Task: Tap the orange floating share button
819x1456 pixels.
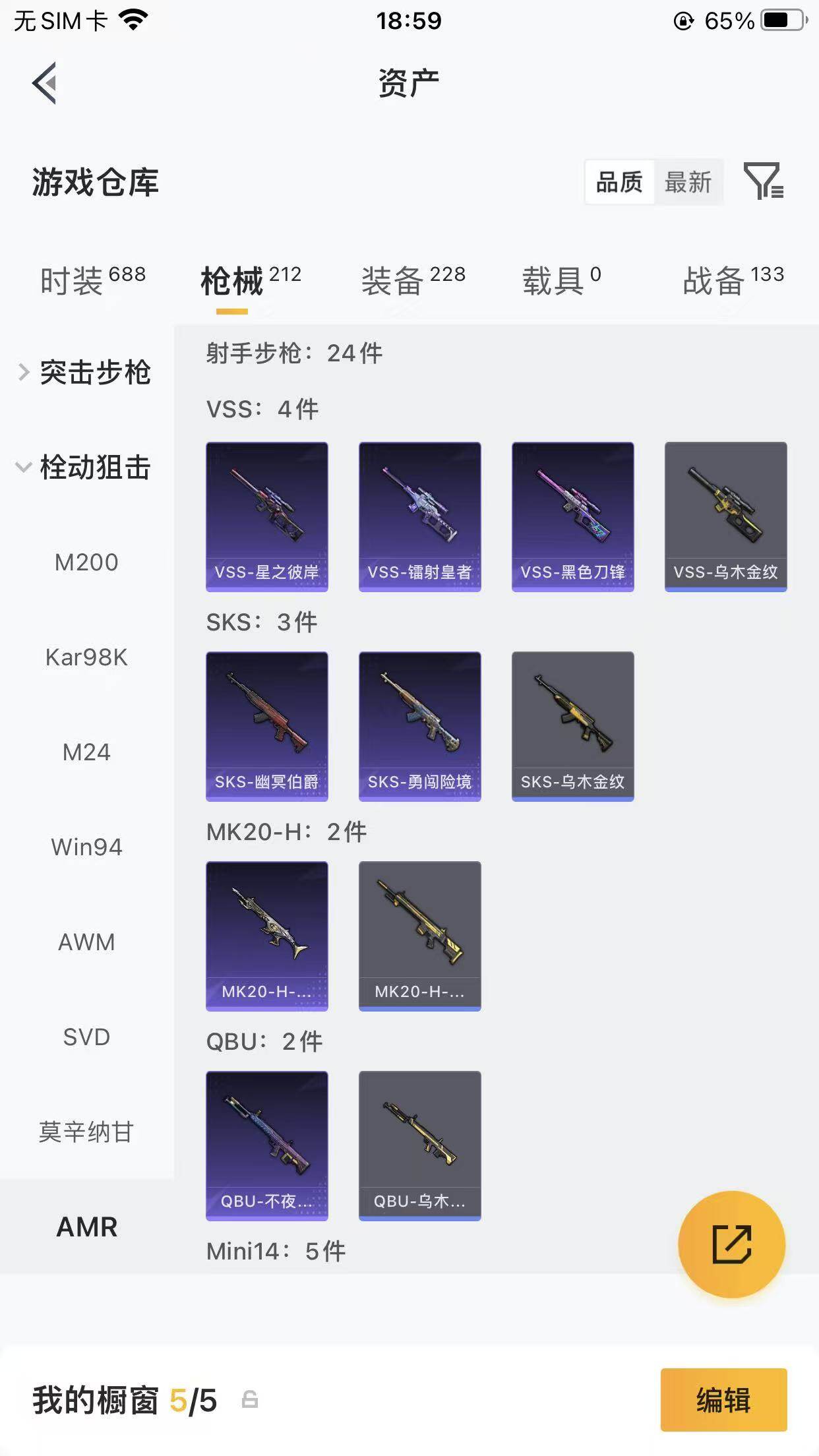Action: click(x=731, y=1244)
